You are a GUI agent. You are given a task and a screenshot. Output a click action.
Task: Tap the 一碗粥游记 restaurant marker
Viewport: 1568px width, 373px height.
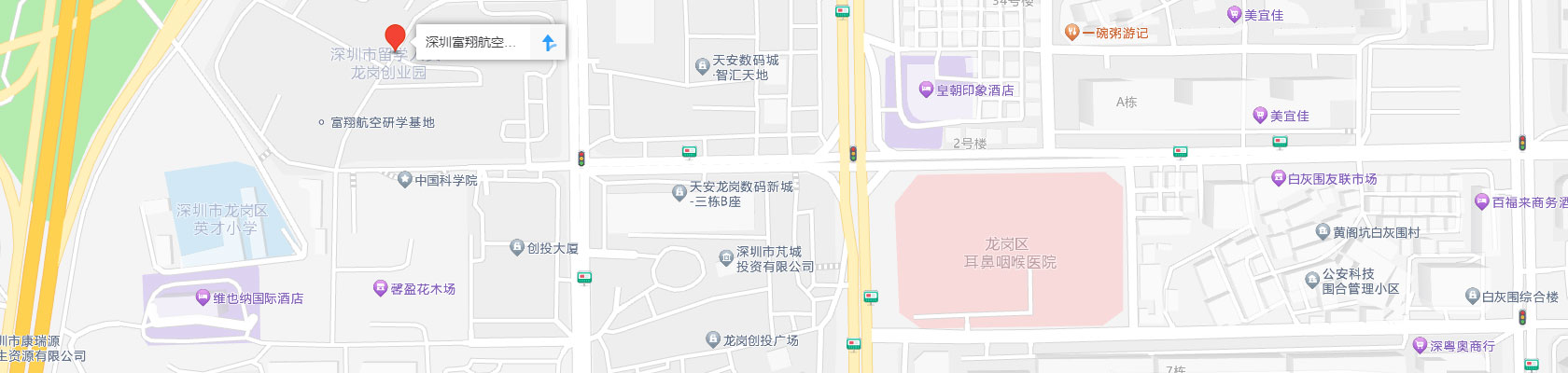pos(1071,33)
